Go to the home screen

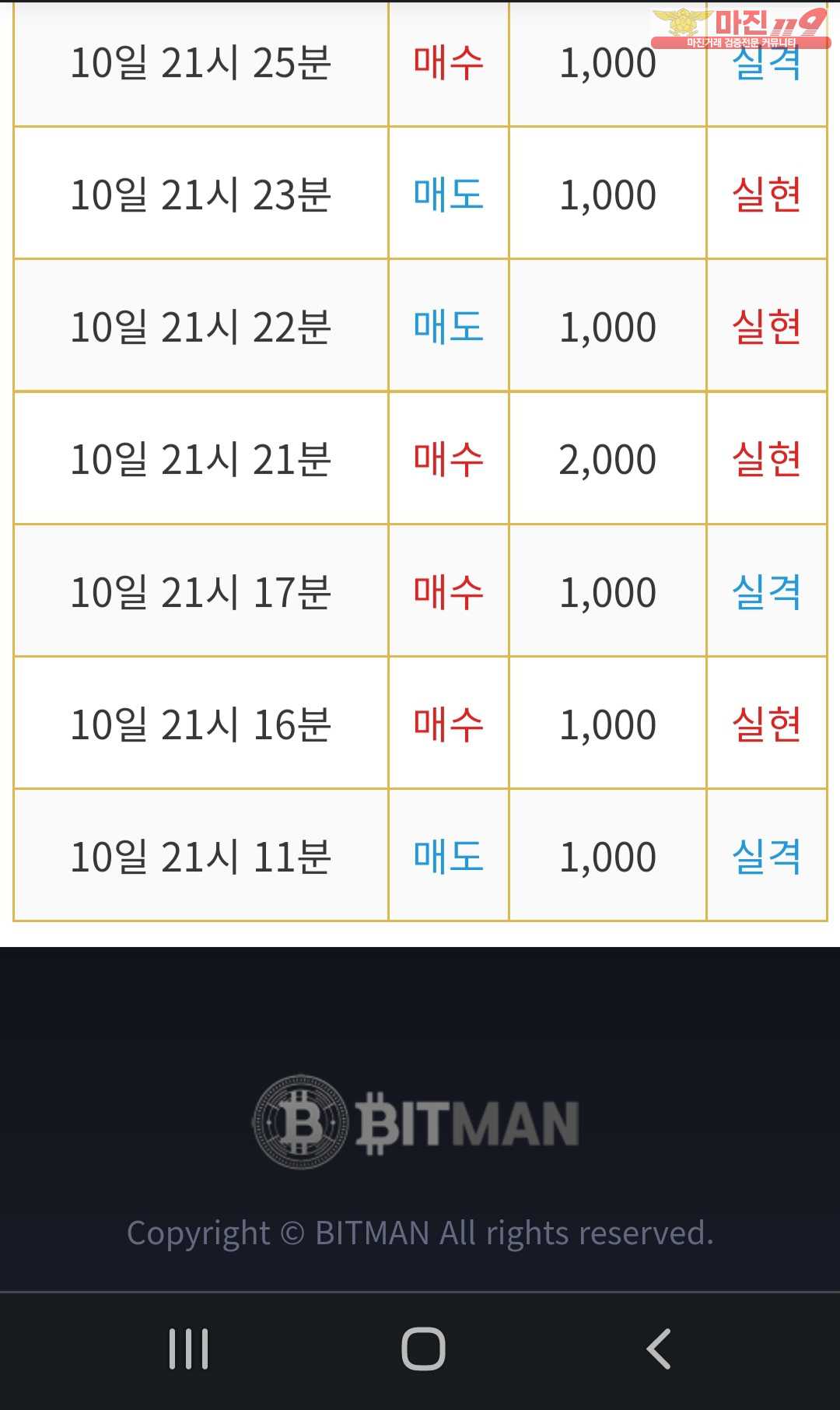pyautogui.click(x=423, y=1349)
